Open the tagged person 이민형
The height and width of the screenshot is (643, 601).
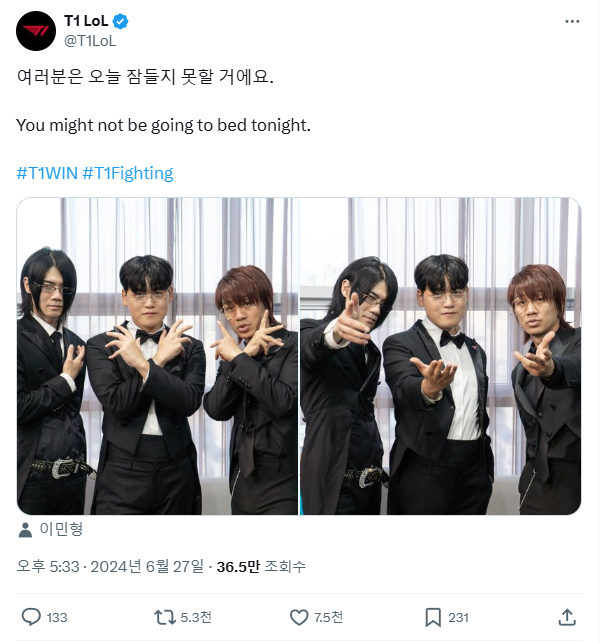[x=62, y=531]
